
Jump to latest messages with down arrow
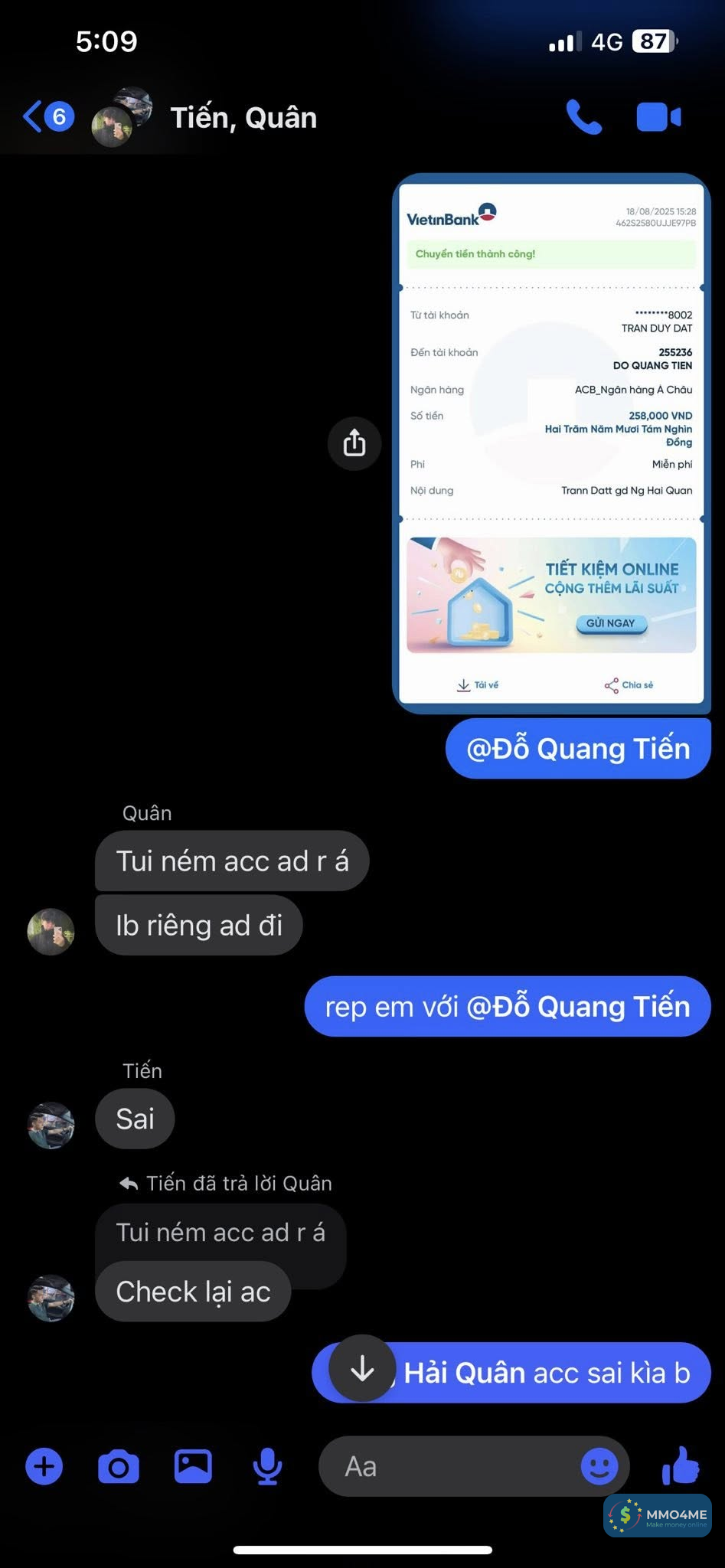(x=362, y=1368)
